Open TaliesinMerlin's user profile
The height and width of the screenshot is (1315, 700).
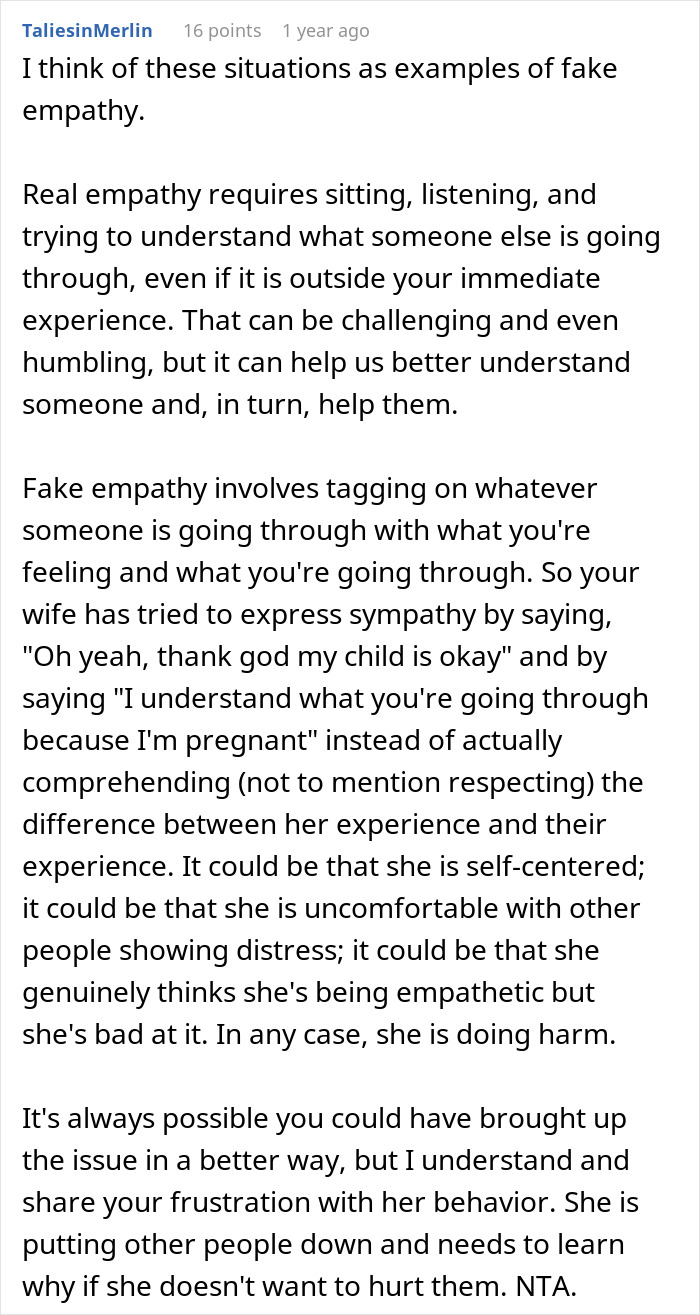[87, 30]
